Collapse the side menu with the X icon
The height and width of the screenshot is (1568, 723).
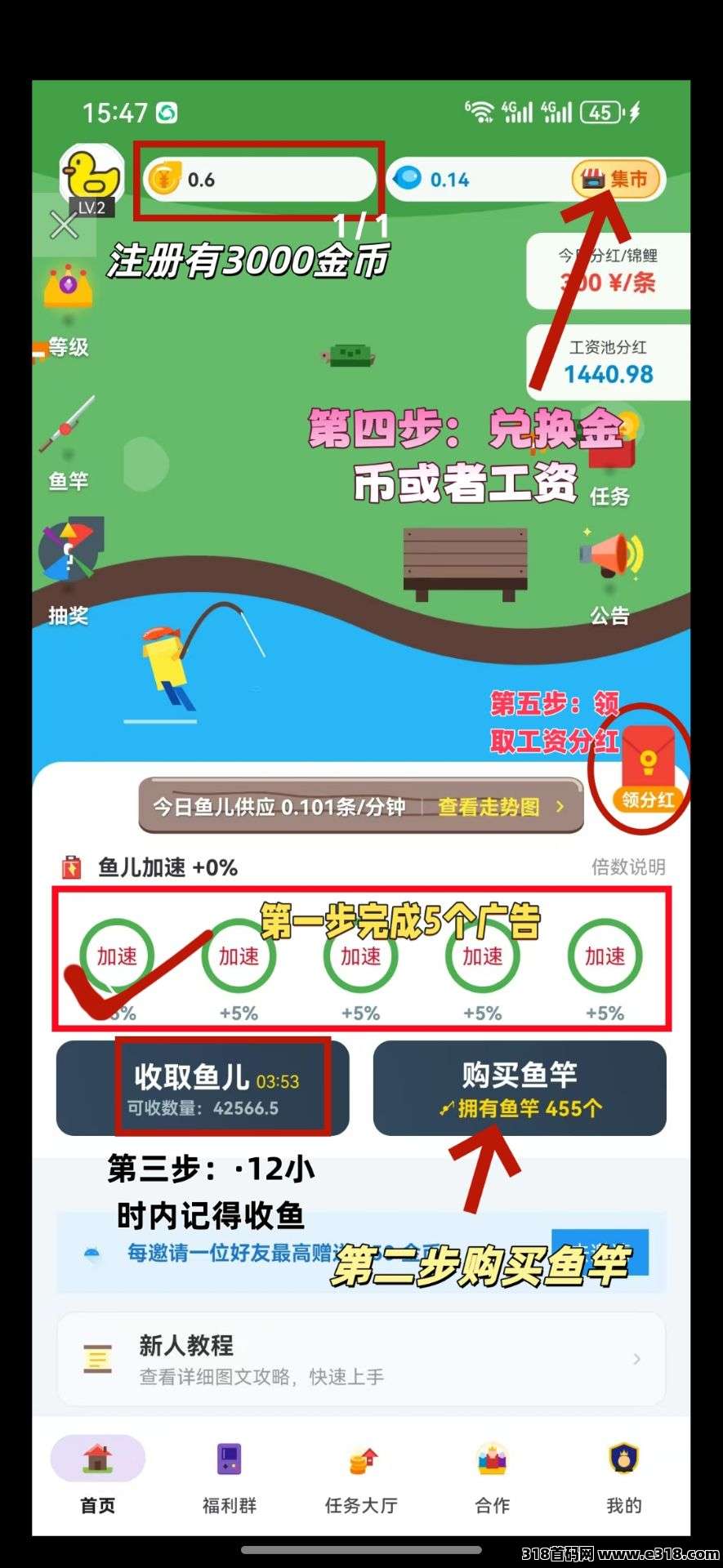coord(64,225)
